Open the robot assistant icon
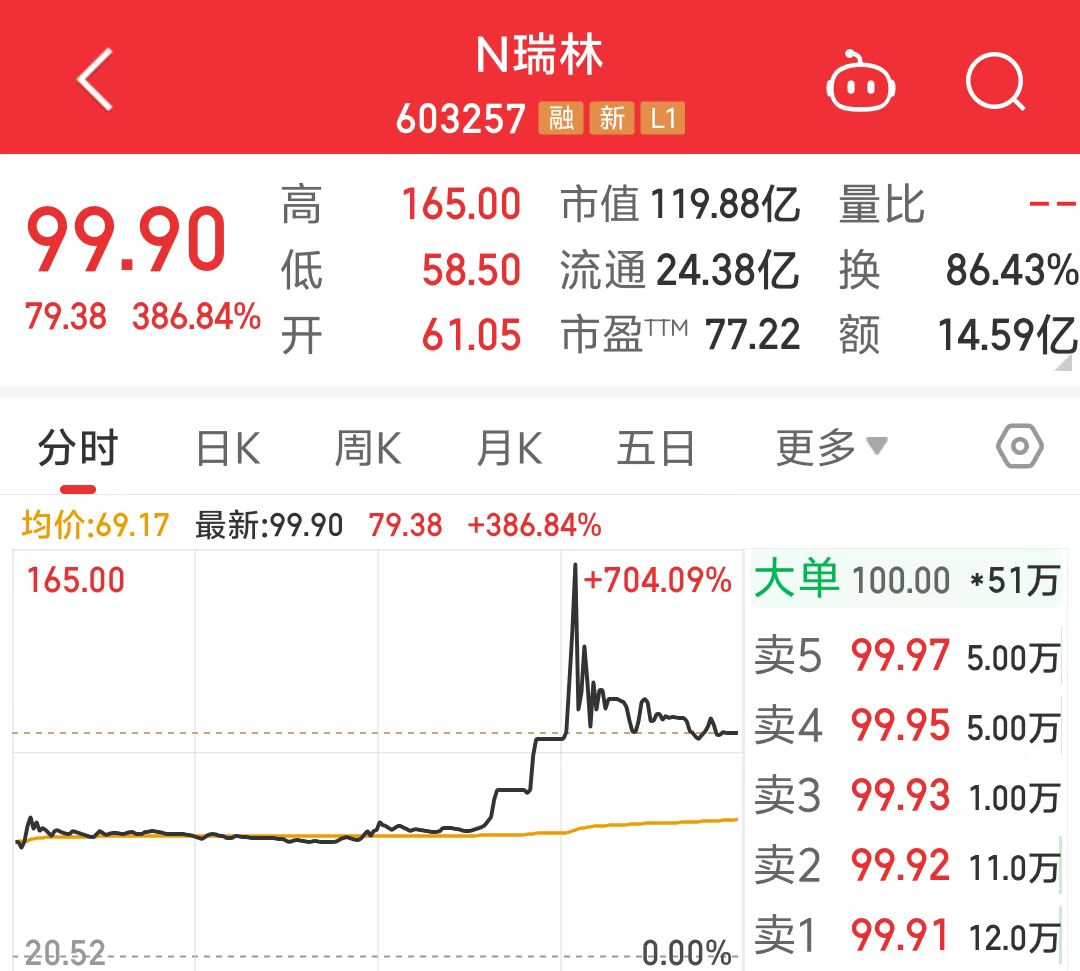 pos(860,82)
